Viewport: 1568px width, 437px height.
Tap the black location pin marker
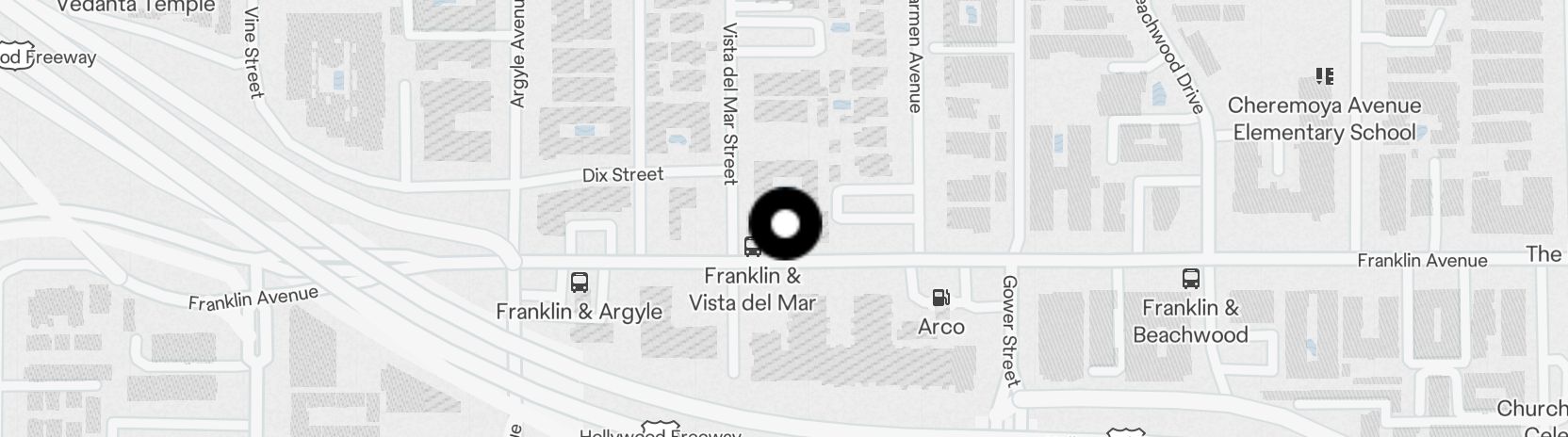tap(785, 224)
